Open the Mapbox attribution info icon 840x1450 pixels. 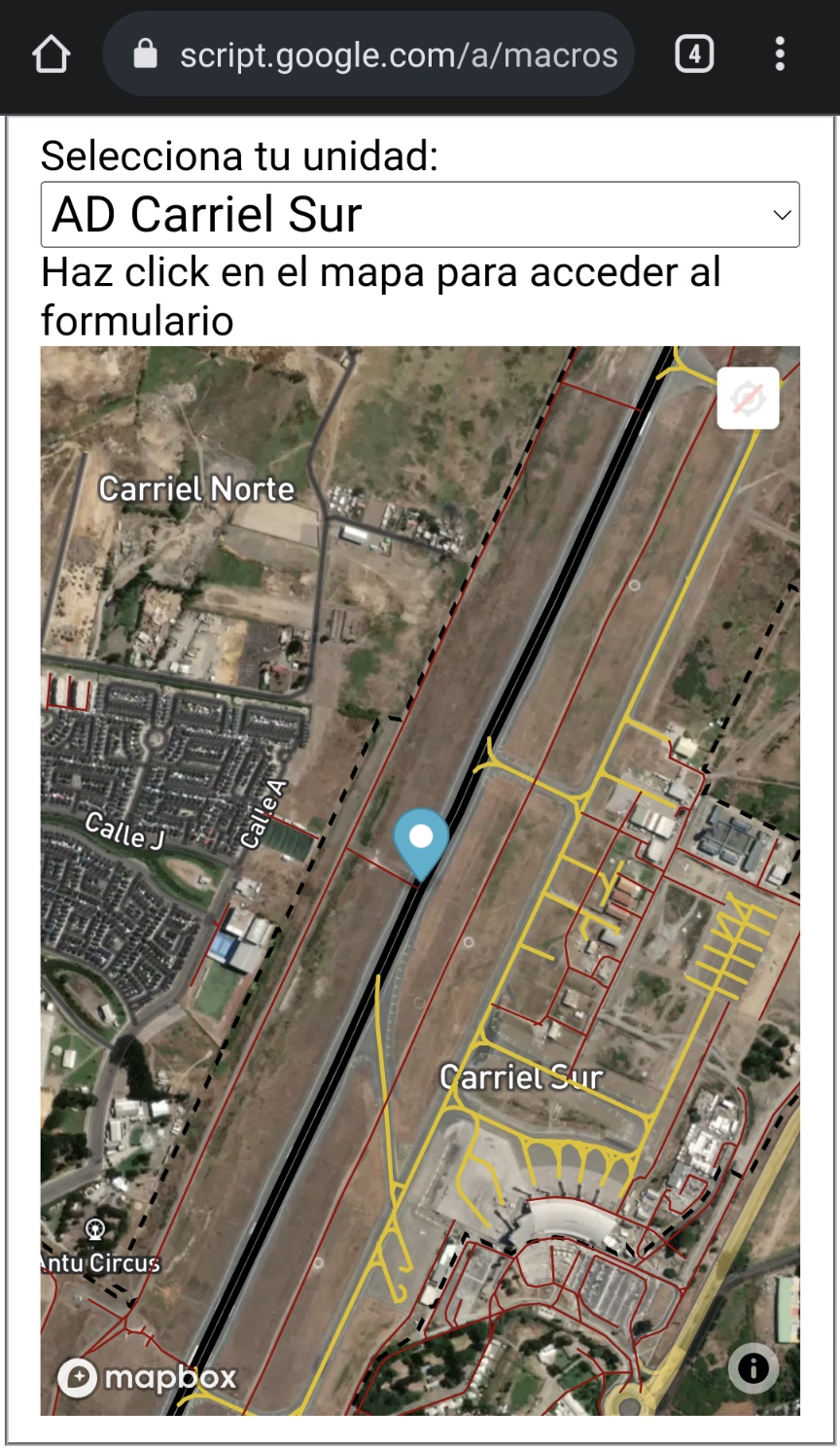753,1368
